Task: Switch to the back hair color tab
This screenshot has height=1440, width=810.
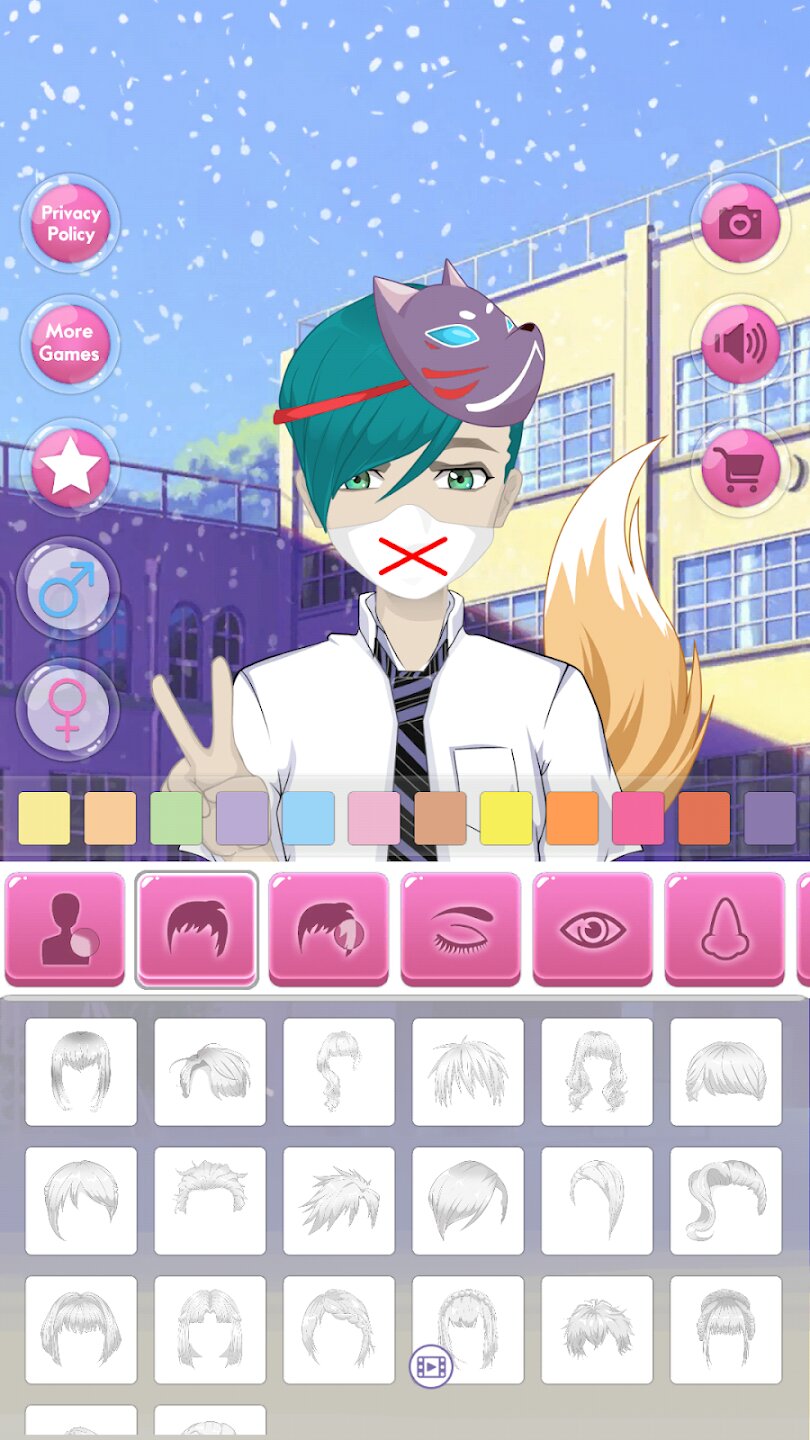Action: 329,928
